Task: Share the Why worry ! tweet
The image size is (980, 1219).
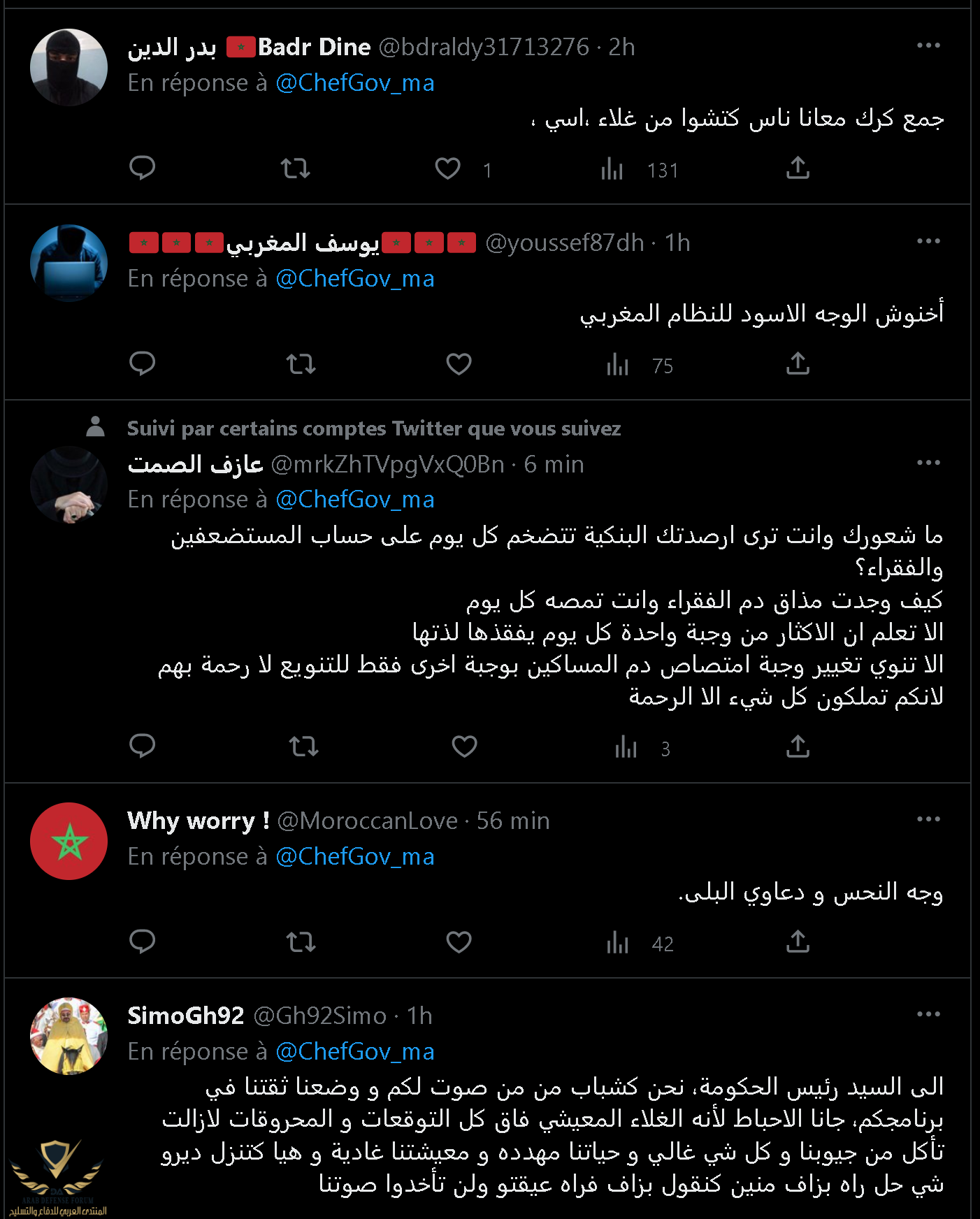Action: (798, 942)
